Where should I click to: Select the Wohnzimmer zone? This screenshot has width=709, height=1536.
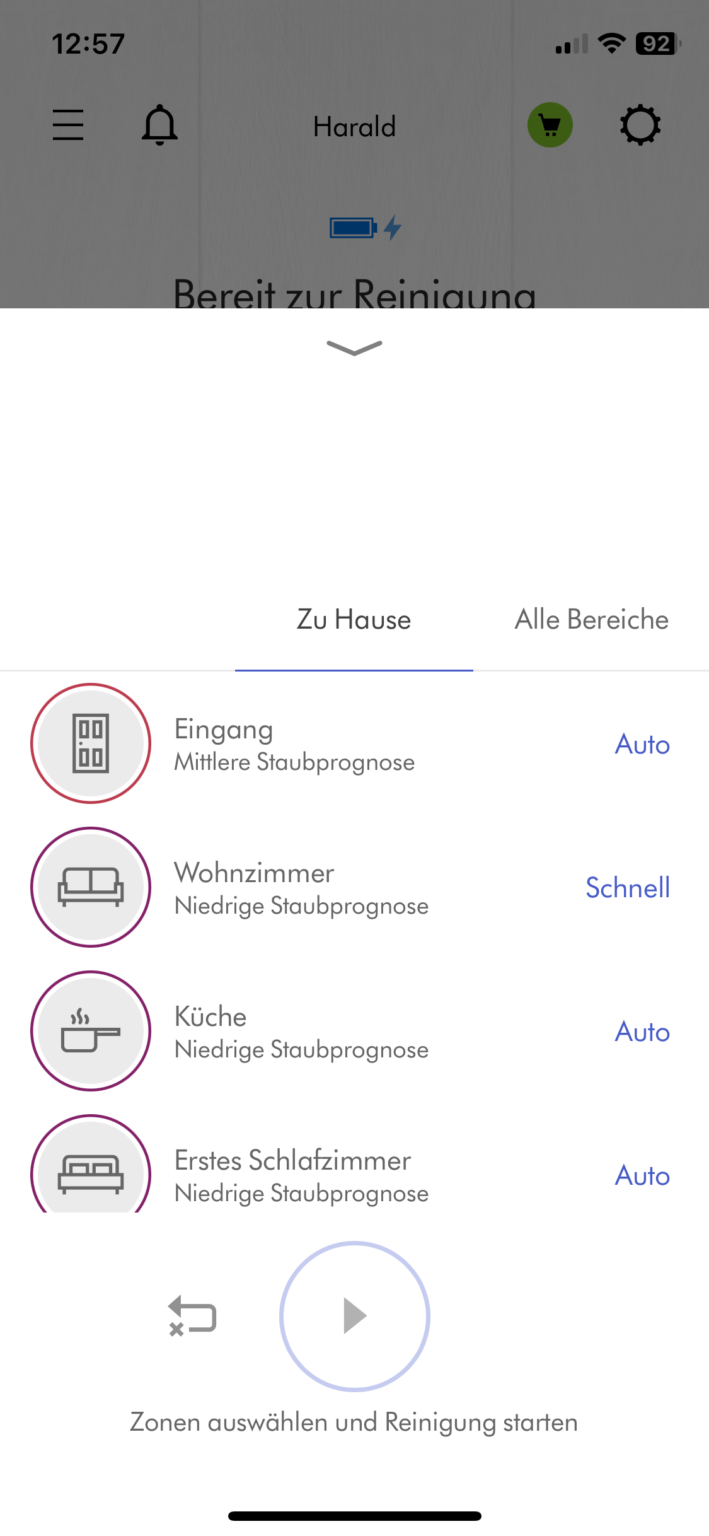point(91,888)
